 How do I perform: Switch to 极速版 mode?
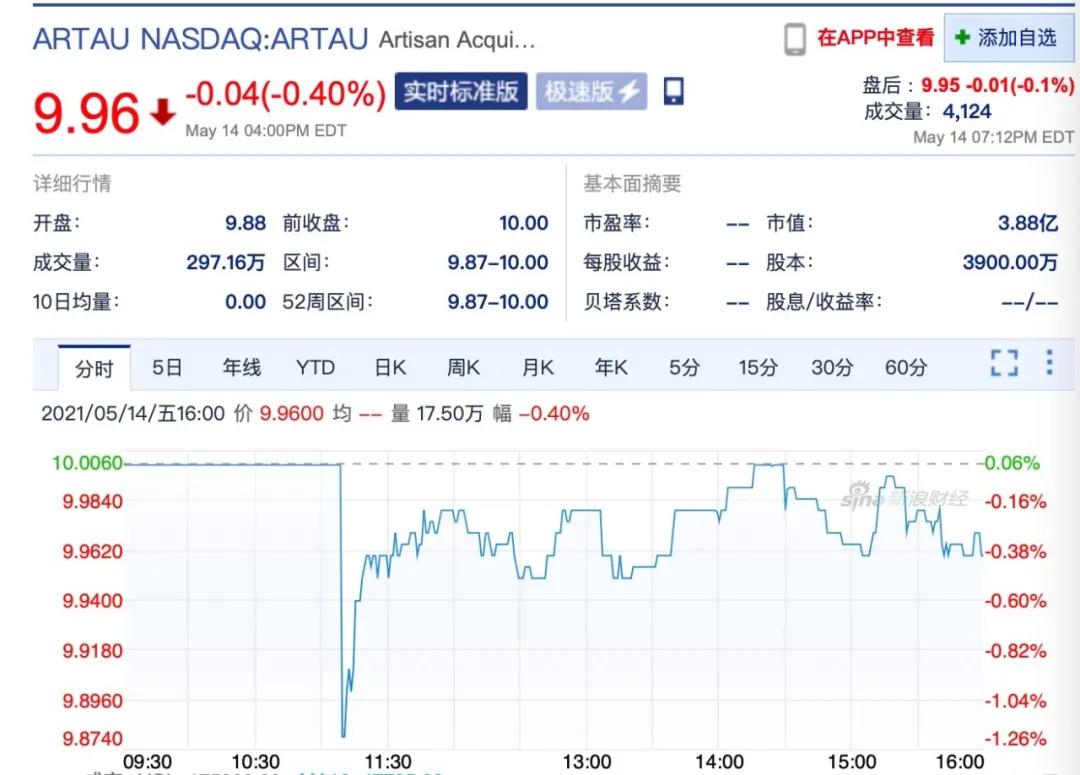pos(591,92)
